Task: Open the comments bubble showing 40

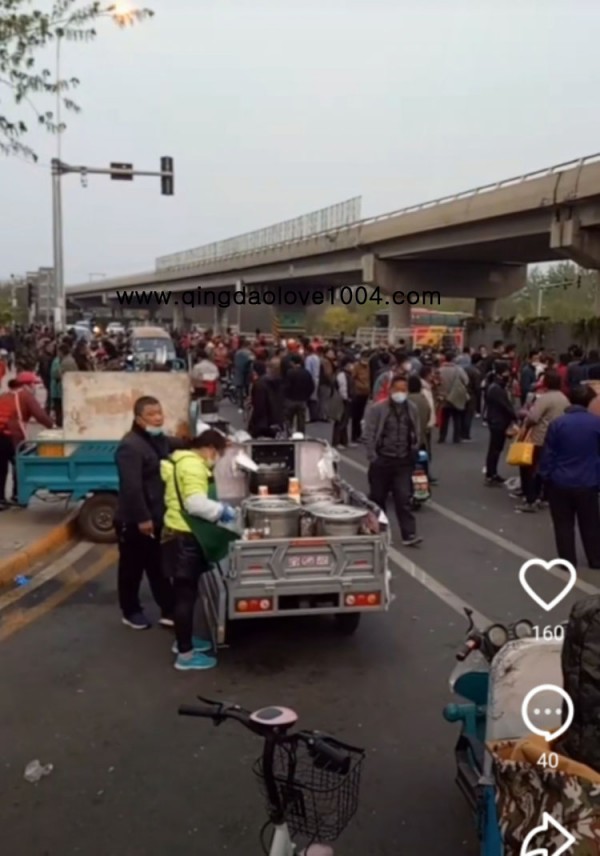Action: (x=547, y=712)
